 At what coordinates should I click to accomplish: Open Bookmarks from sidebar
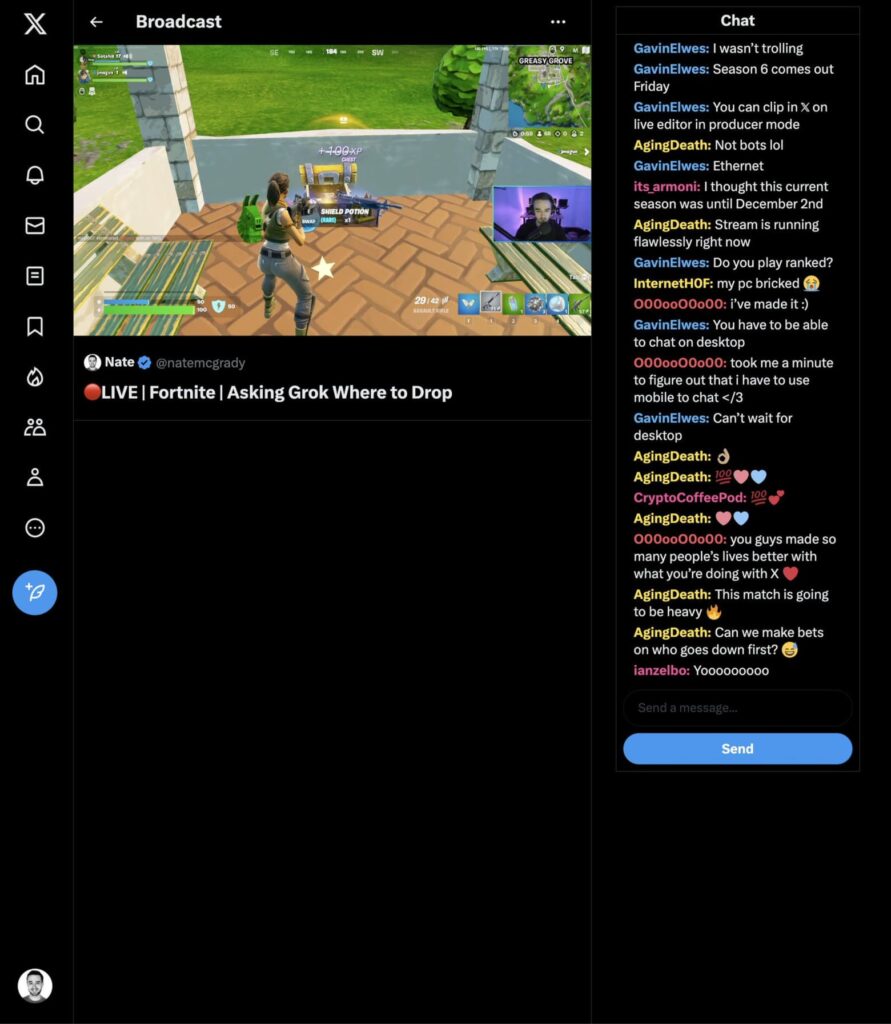[35, 326]
